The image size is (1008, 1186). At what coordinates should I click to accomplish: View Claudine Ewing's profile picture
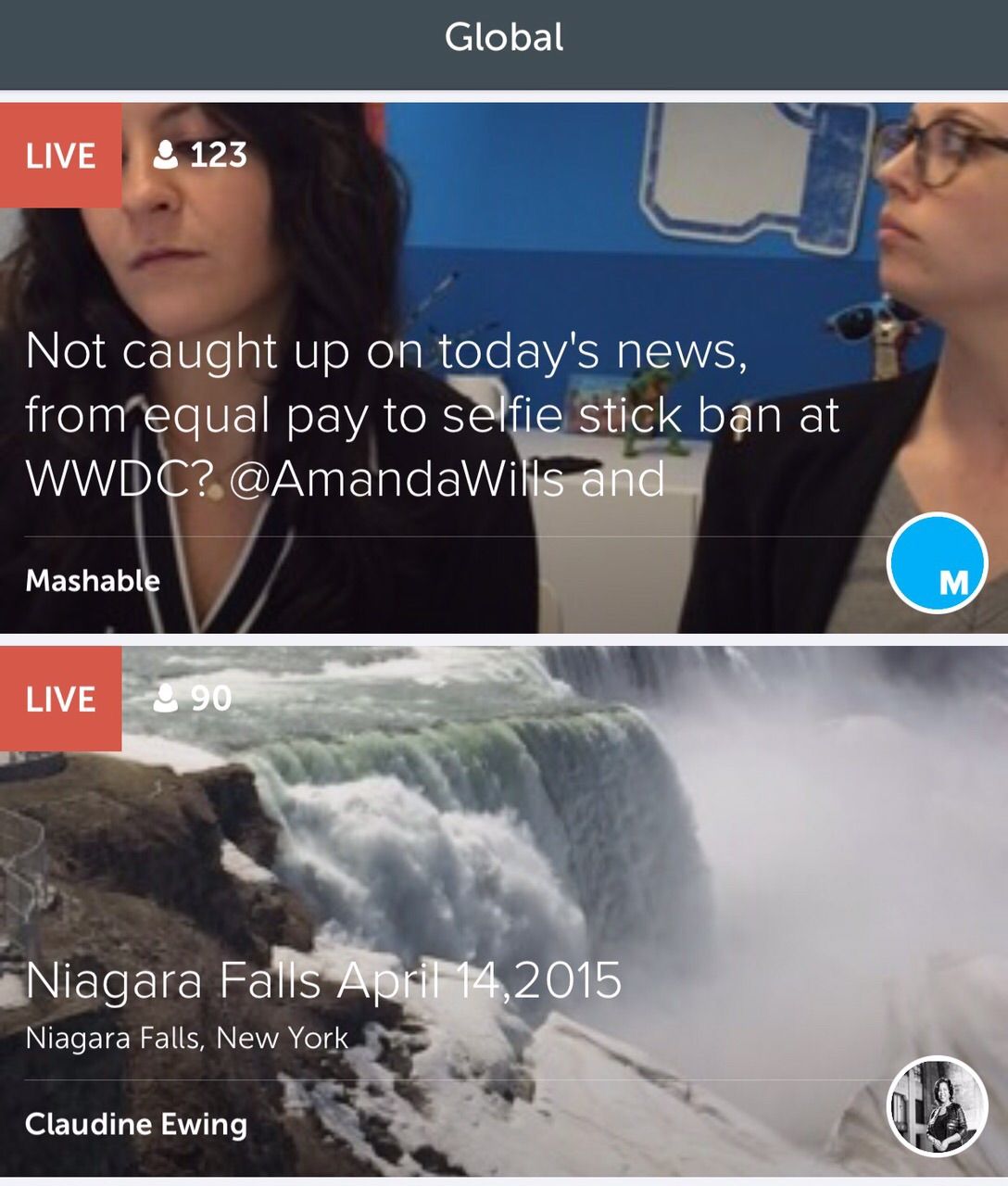click(937, 1105)
